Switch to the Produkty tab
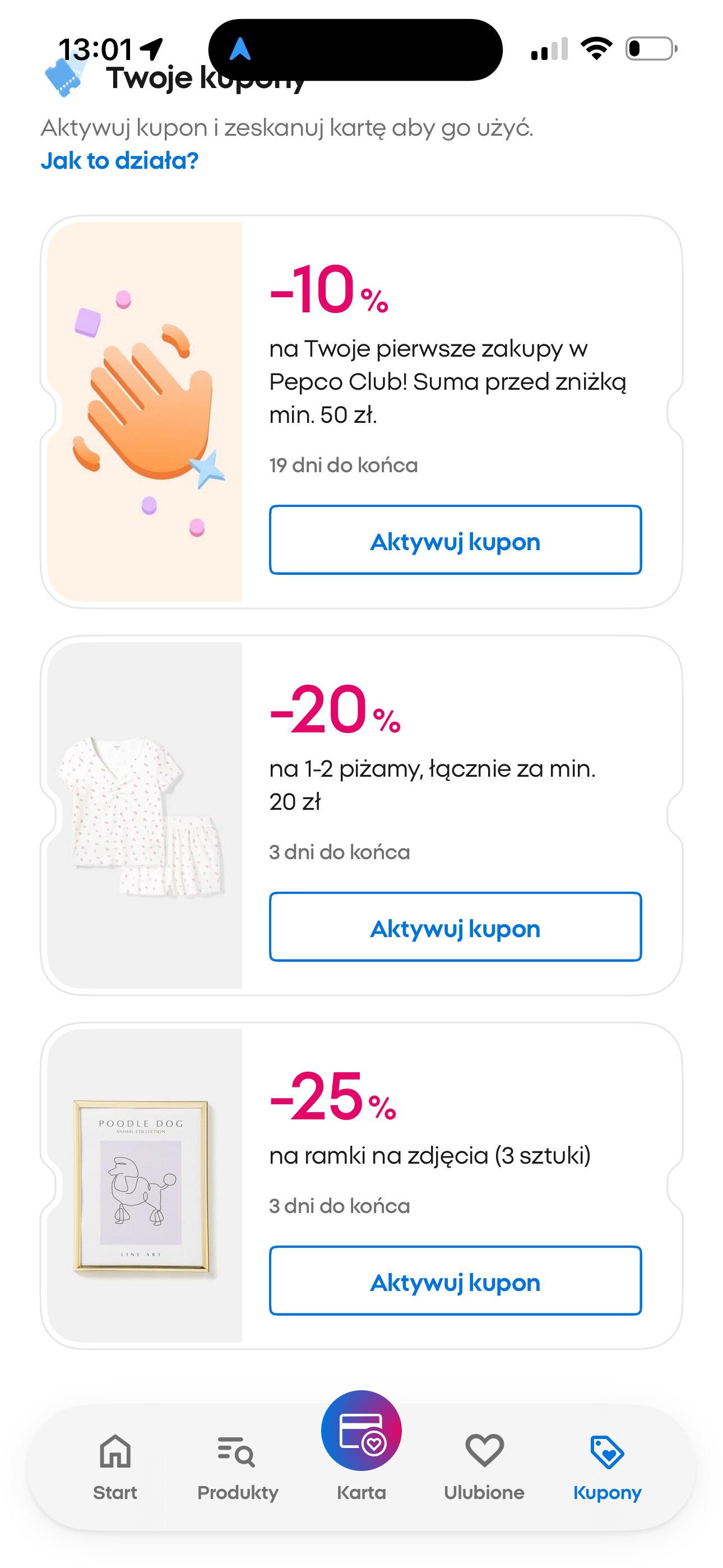 (237, 1466)
